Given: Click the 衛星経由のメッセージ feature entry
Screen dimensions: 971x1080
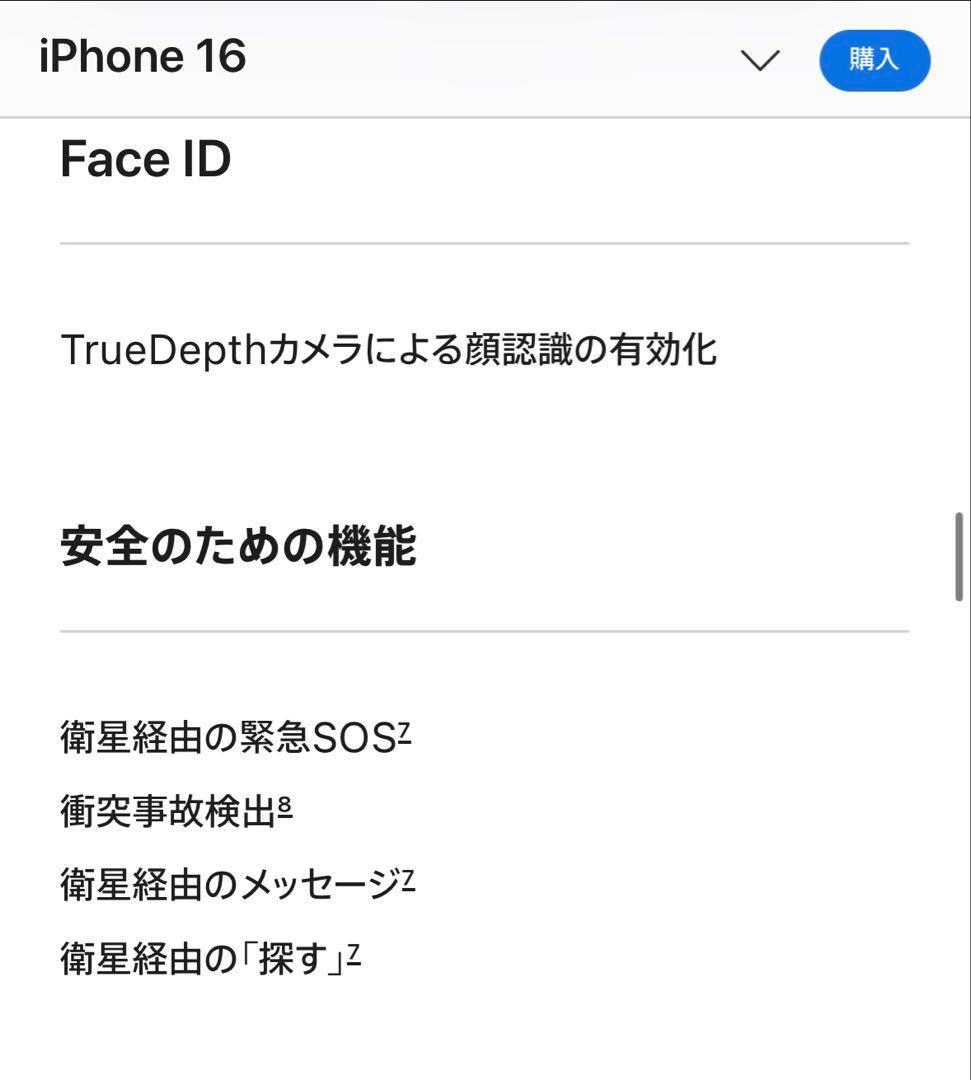Looking at the screenshot, I should click(x=230, y=882).
